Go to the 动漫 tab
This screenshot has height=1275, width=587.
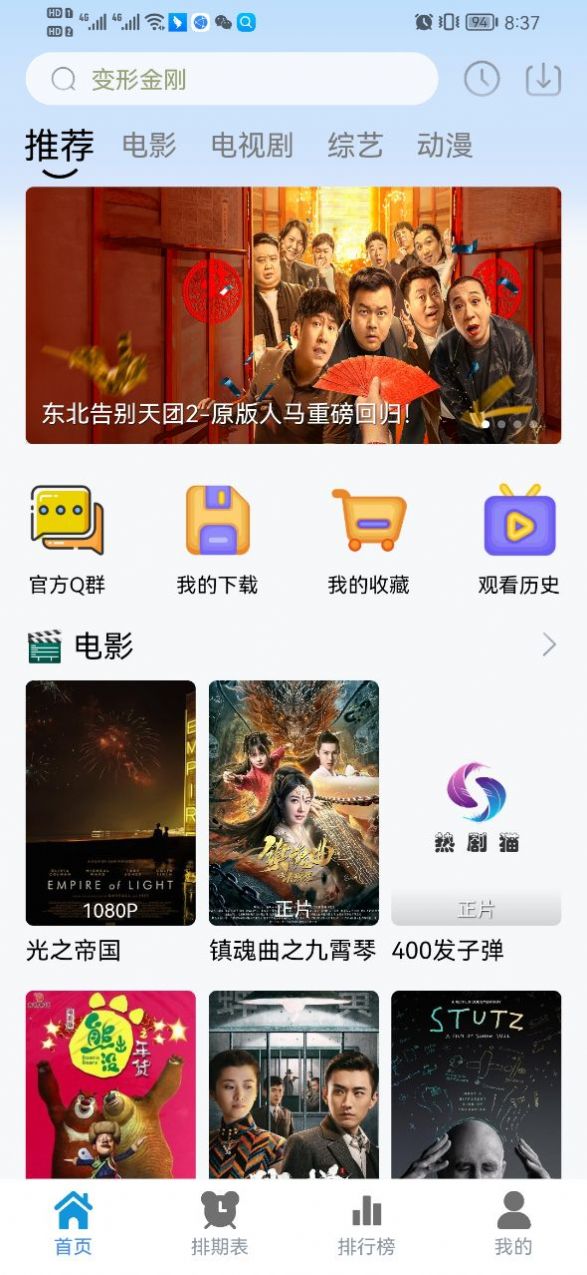[445, 146]
